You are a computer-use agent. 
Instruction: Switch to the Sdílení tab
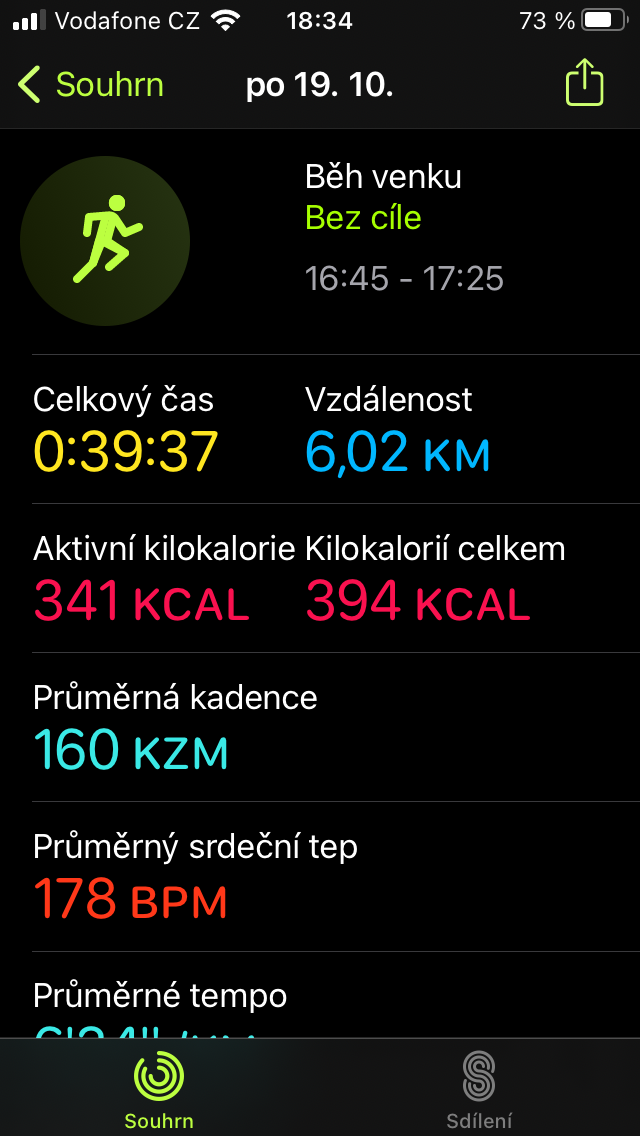pyautogui.click(x=479, y=1089)
